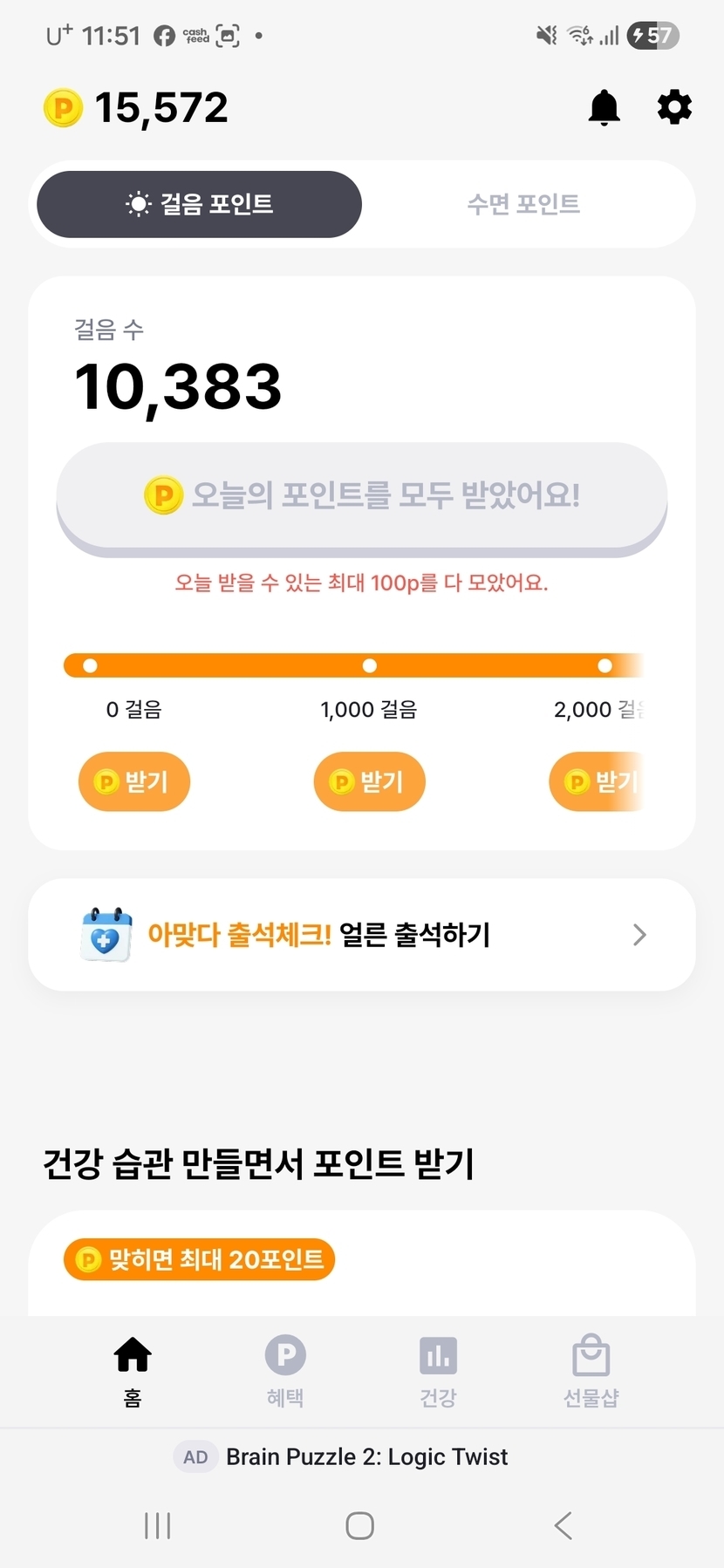The image size is (724, 1568).
Task: Open the 출석체크 attendance banner
Action: pyautogui.click(x=362, y=934)
